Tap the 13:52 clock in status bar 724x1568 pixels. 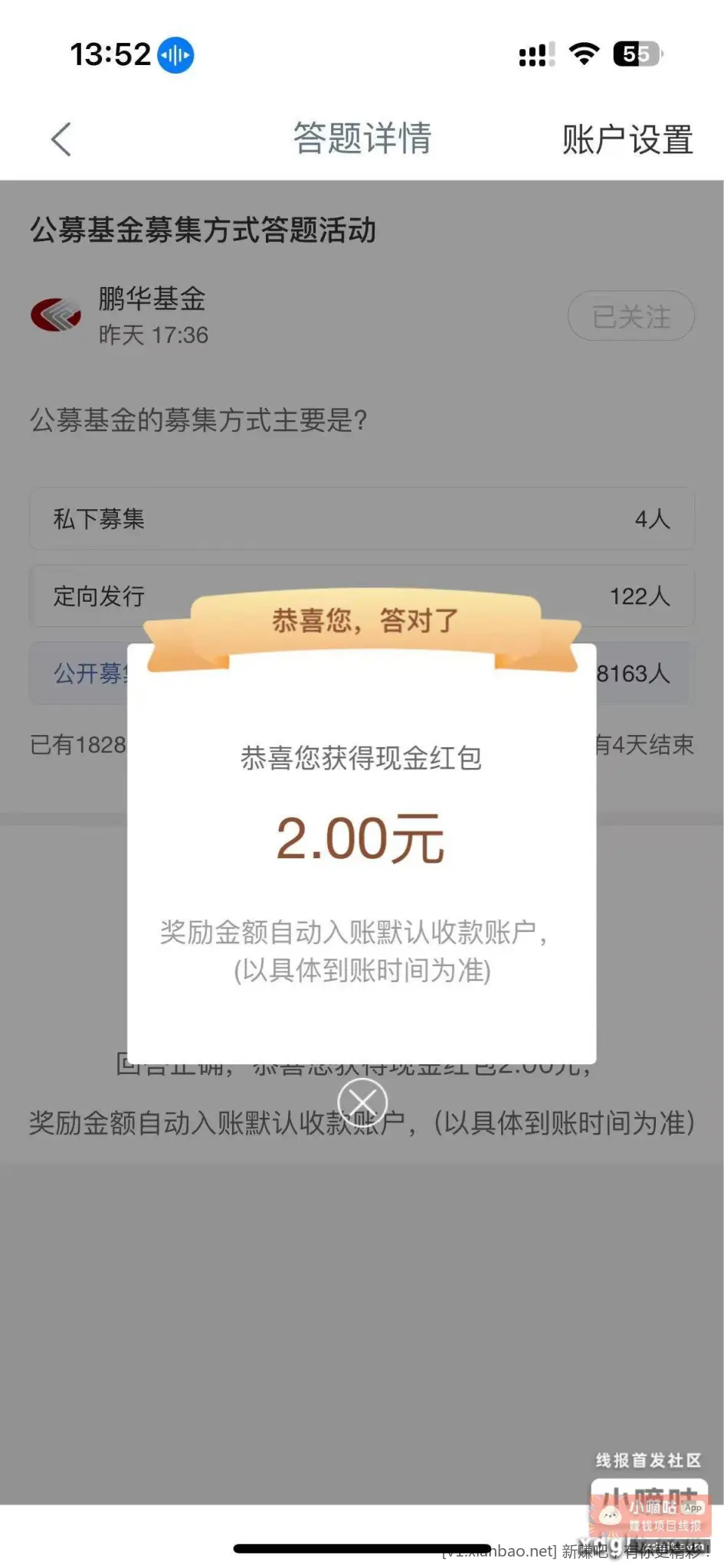pyautogui.click(x=110, y=54)
